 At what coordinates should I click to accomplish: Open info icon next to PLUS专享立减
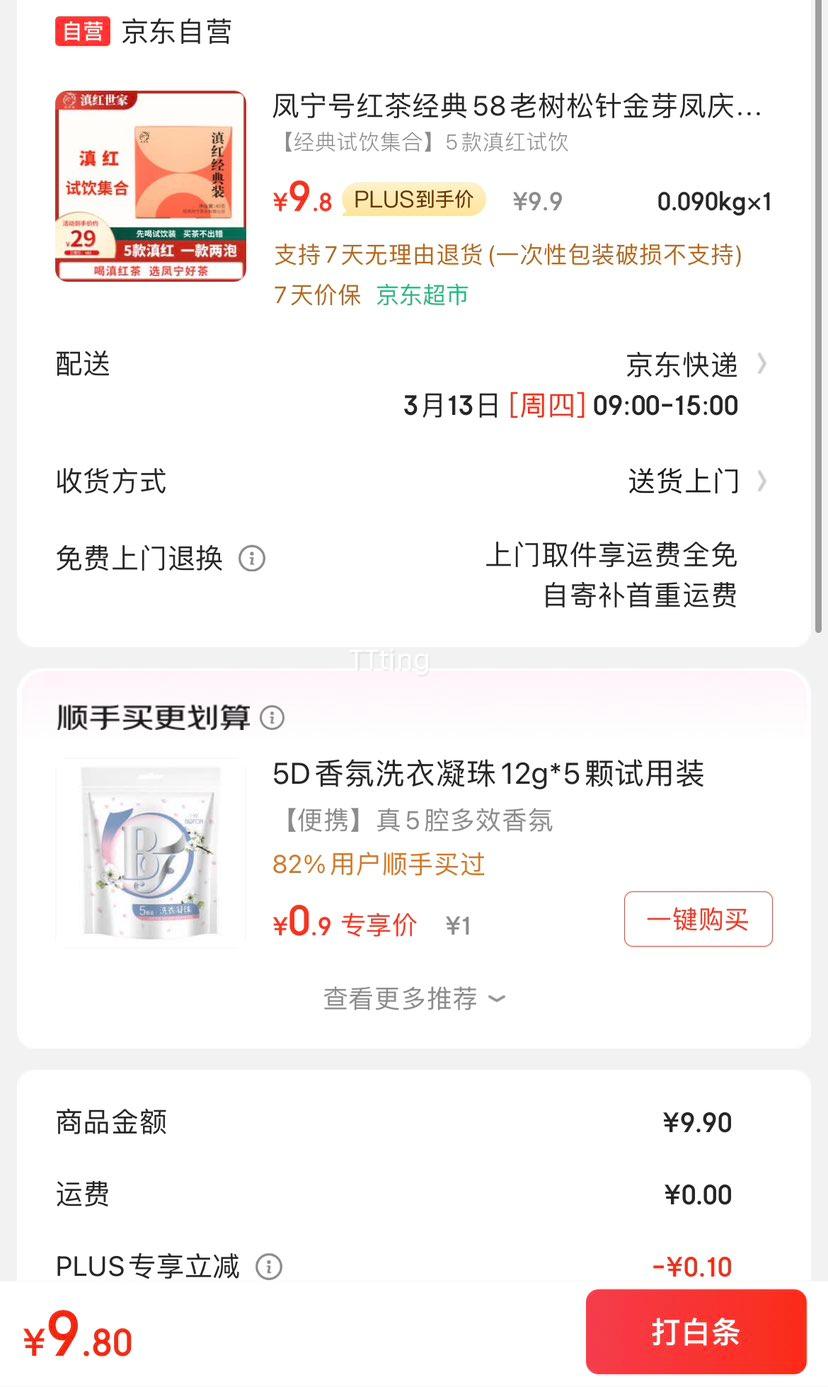[269, 1267]
